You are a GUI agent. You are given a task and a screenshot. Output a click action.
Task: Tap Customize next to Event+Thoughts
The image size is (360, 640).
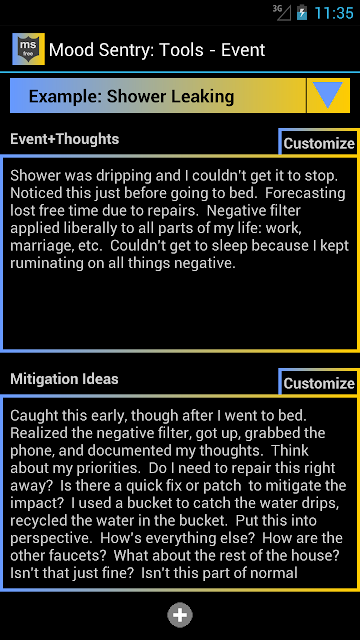pos(319,143)
